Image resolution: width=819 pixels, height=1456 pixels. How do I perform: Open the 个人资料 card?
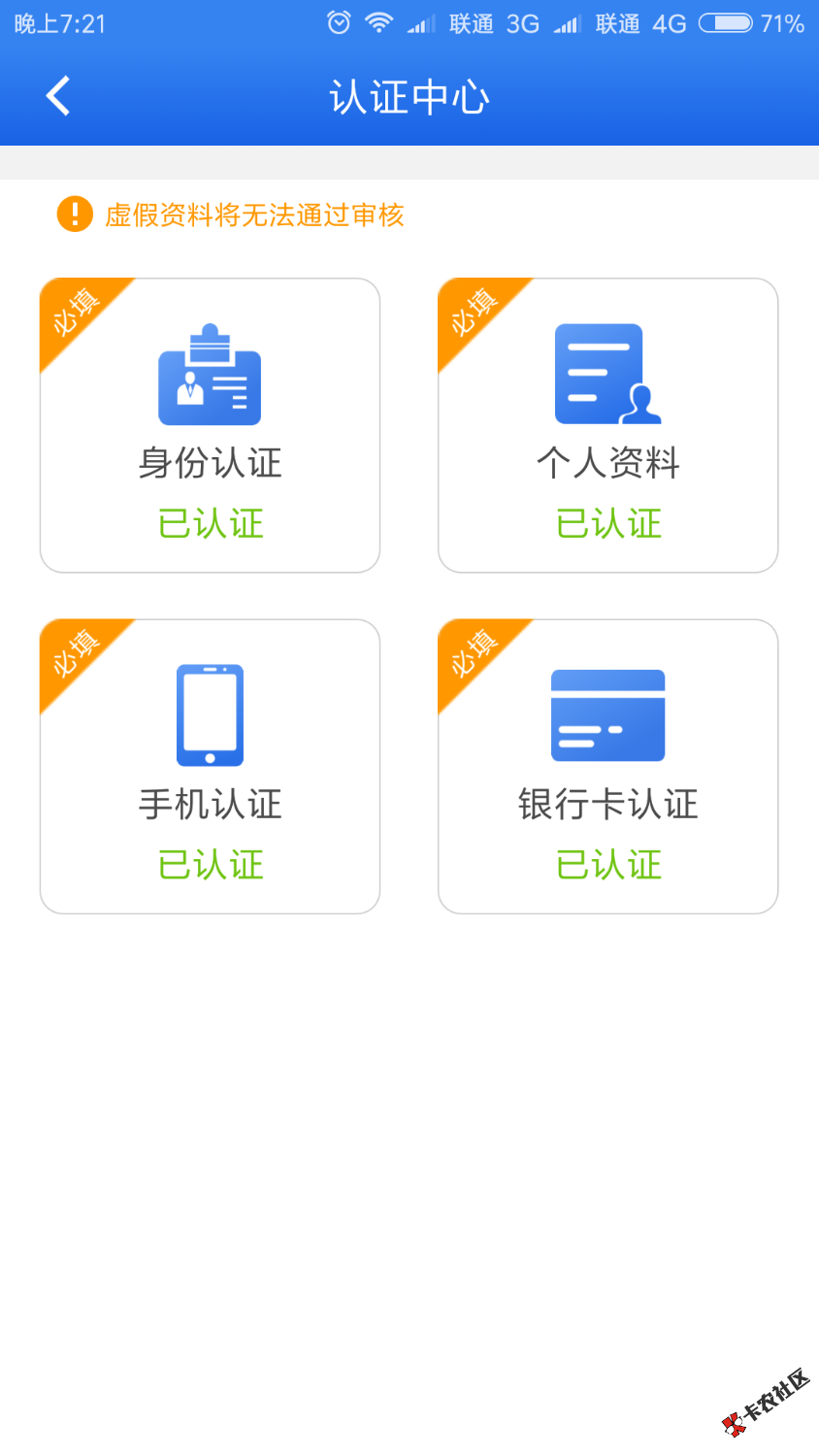click(x=608, y=425)
